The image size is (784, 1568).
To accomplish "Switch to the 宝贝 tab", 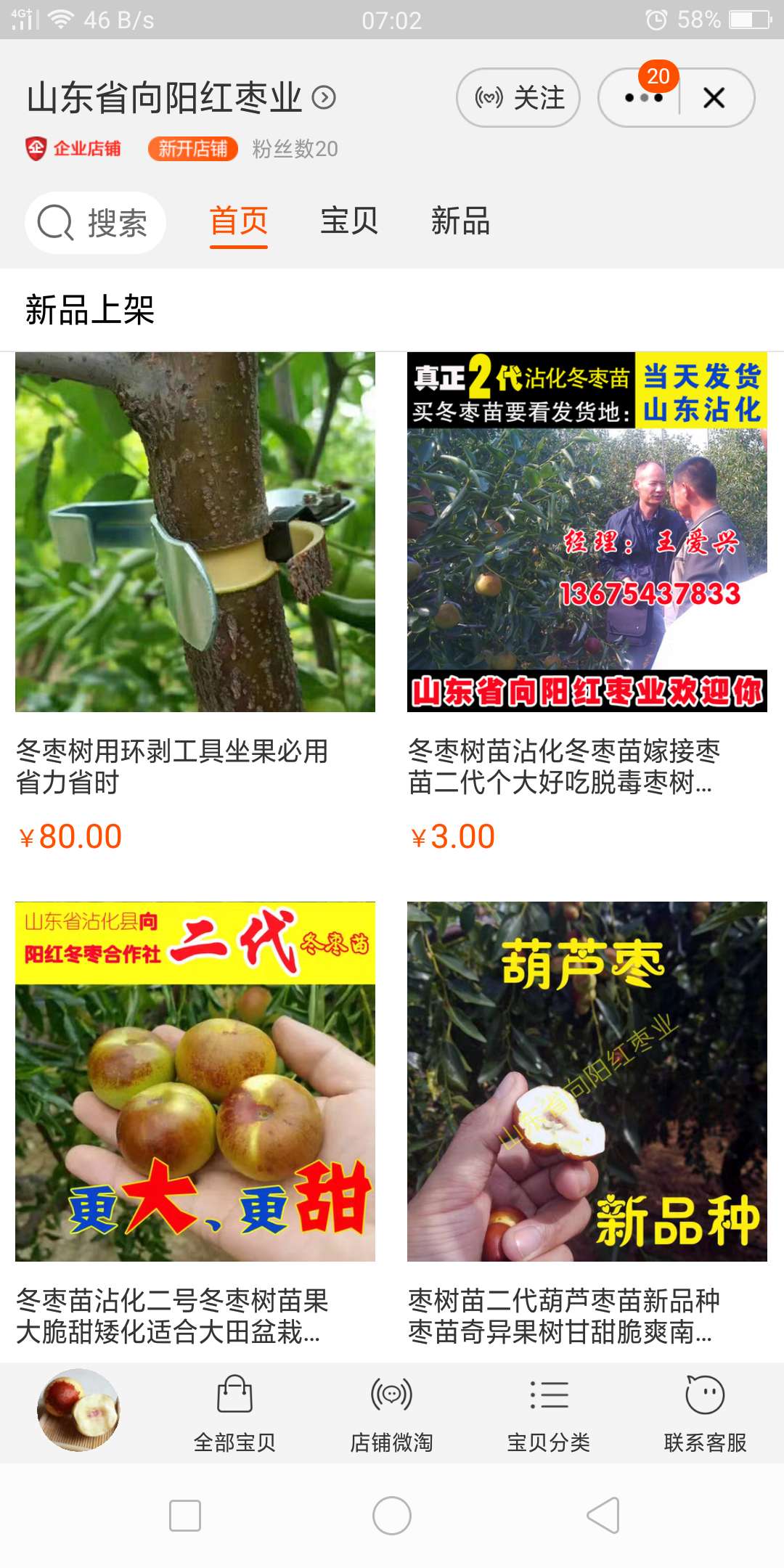I will pyautogui.click(x=349, y=221).
